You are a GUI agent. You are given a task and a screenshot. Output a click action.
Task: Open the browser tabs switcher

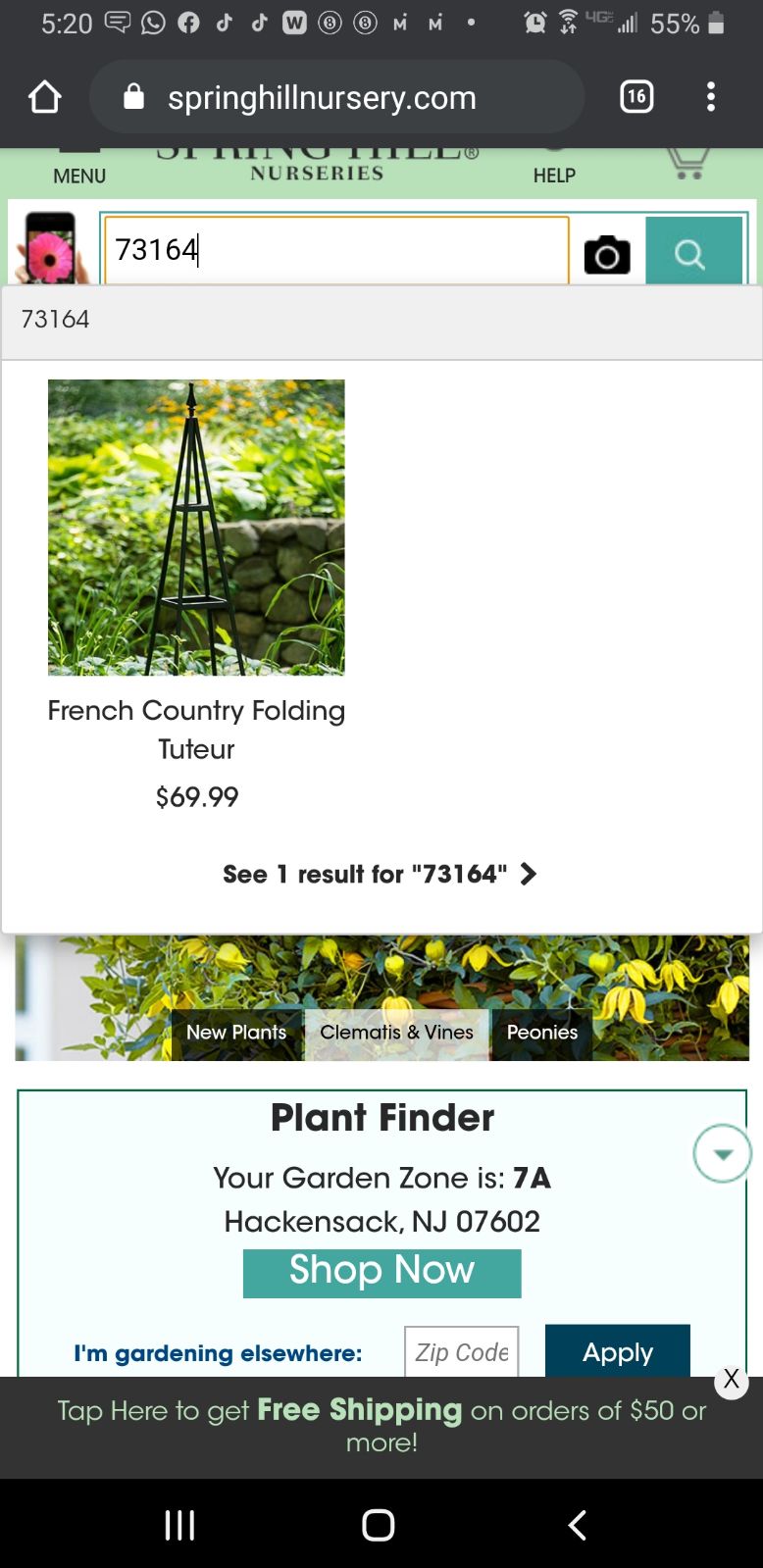tap(636, 96)
